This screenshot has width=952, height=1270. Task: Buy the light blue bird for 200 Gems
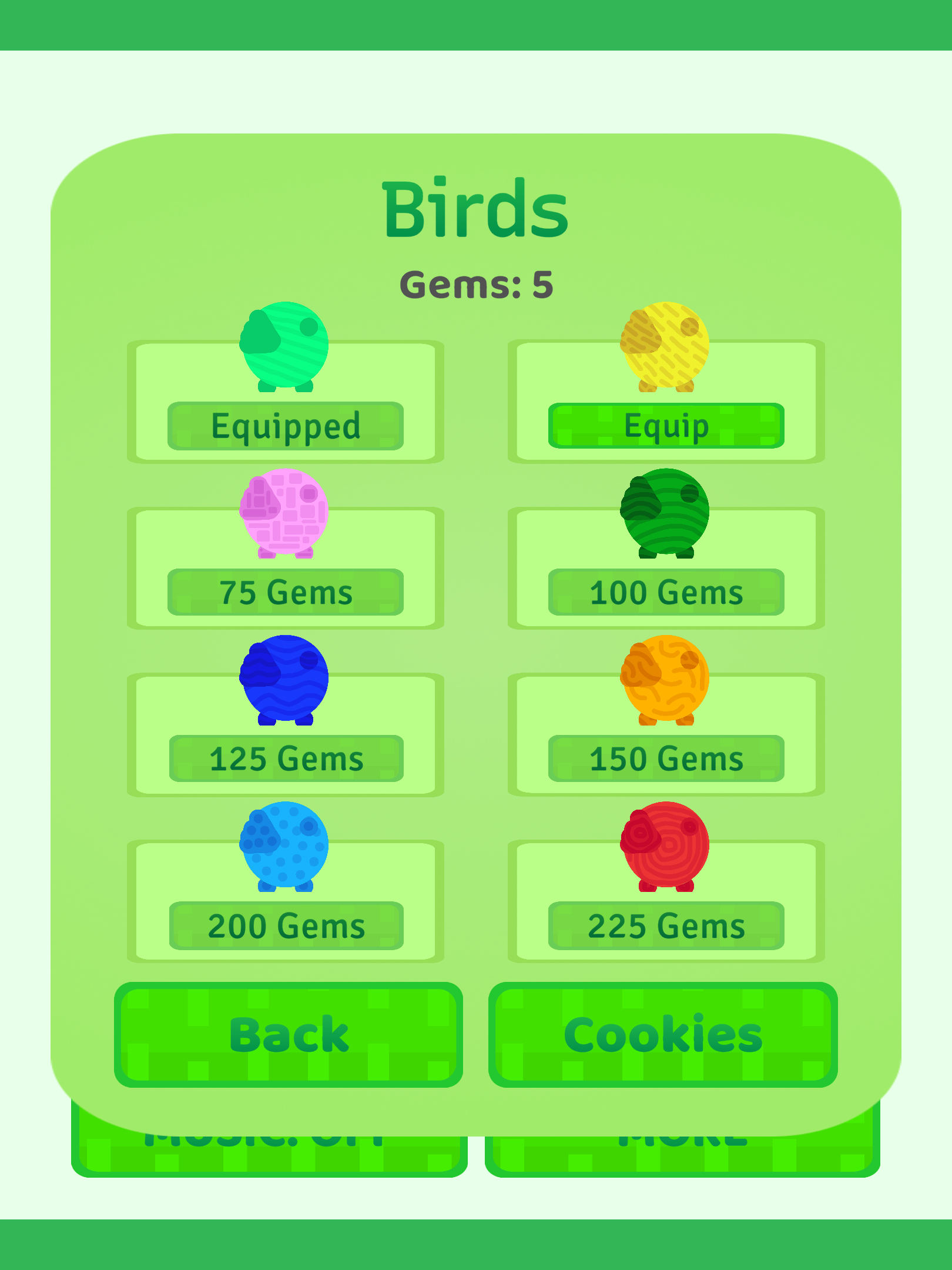click(x=284, y=926)
